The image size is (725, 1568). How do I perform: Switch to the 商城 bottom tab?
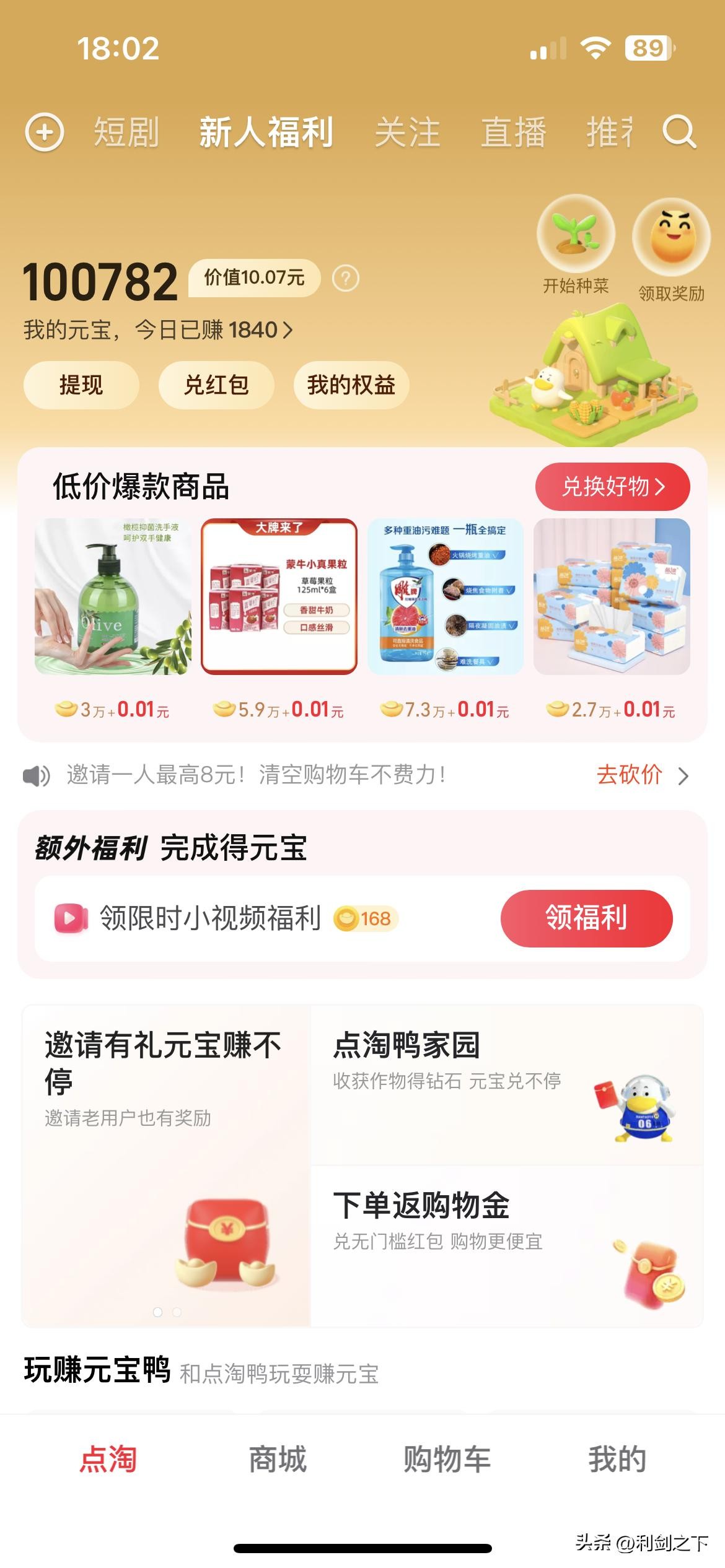pyautogui.click(x=278, y=1460)
